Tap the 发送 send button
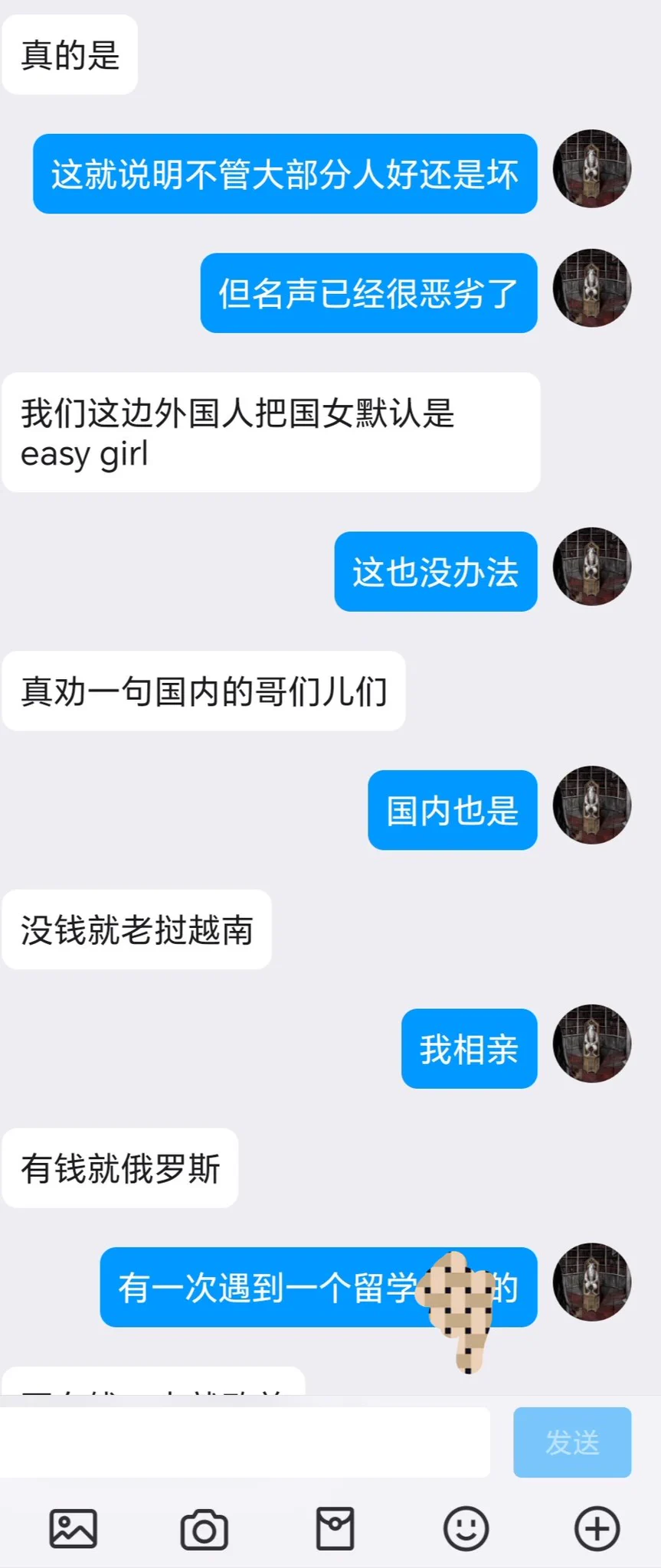The height and width of the screenshot is (1568, 661). click(x=572, y=1442)
